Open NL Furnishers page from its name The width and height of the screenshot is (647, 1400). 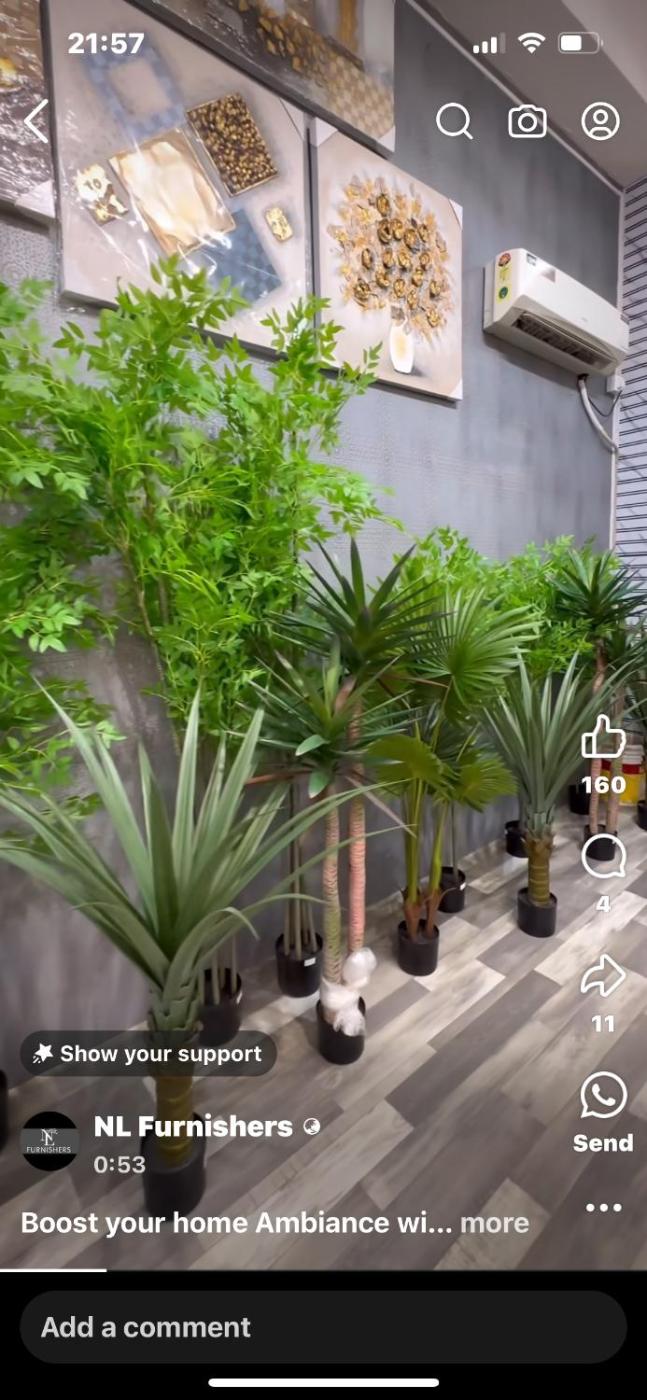[x=193, y=1127]
